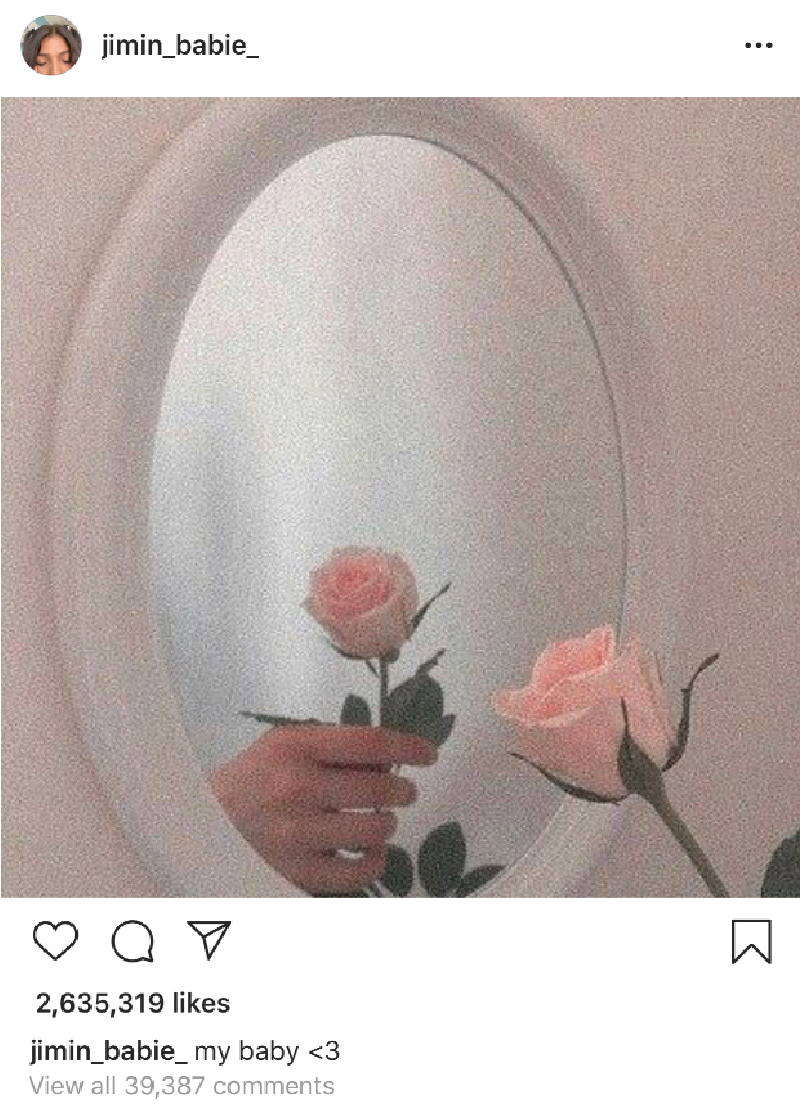Like the post with the heart icon
Image resolution: width=800 pixels, height=1108 pixels.
[x=56, y=941]
